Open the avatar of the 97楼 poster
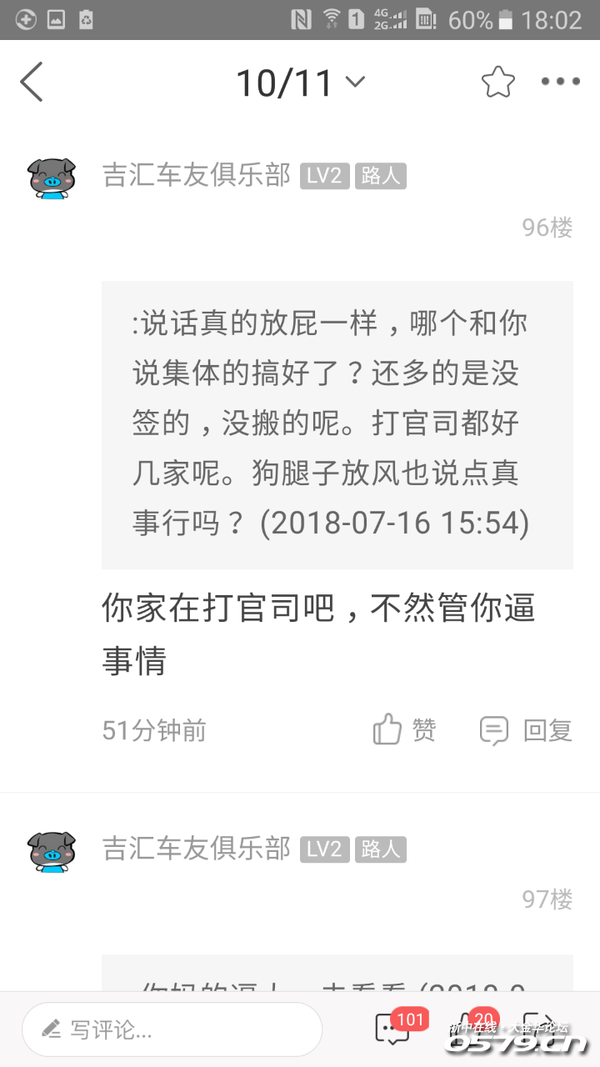This screenshot has width=600, height=1067. pyautogui.click(x=51, y=853)
